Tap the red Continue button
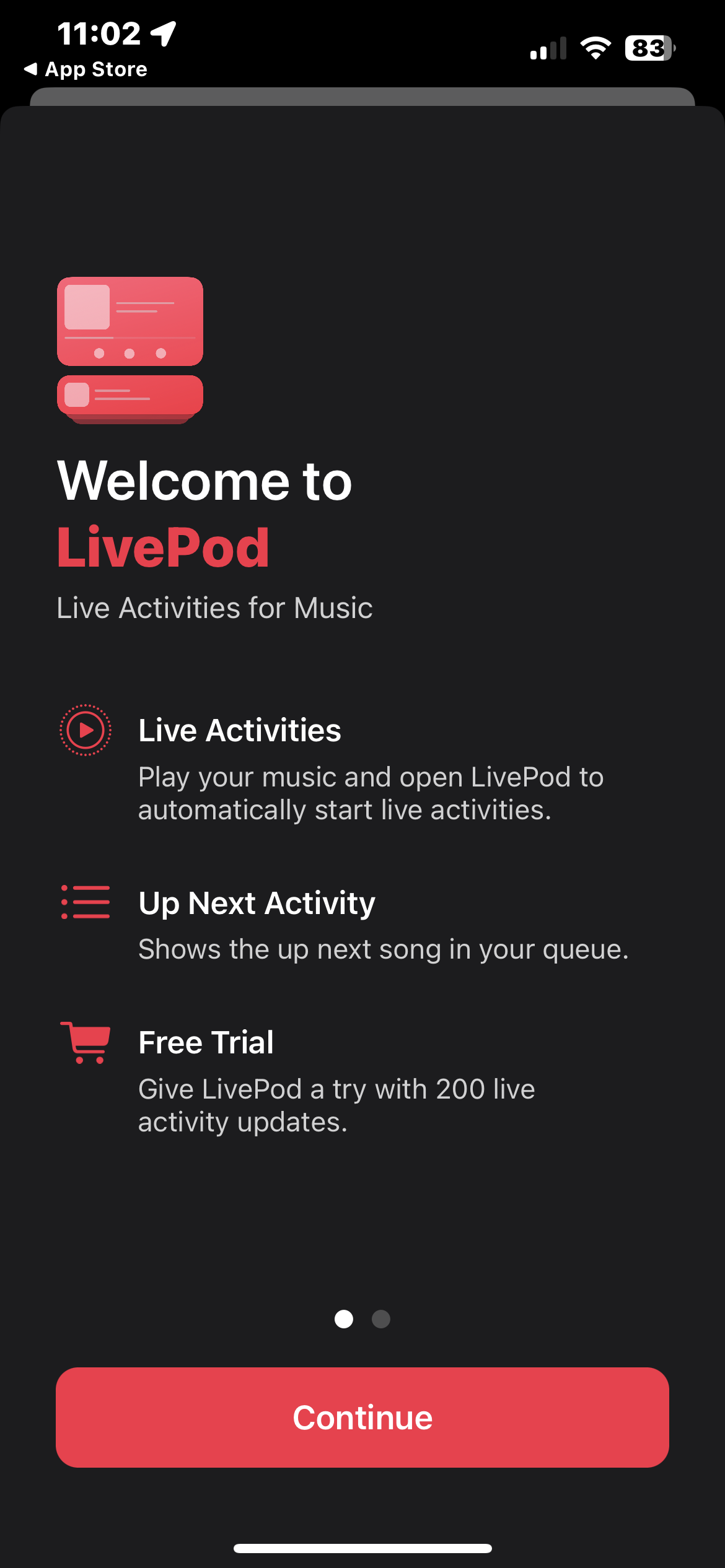Image resolution: width=725 pixels, height=1568 pixels. click(x=362, y=1417)
